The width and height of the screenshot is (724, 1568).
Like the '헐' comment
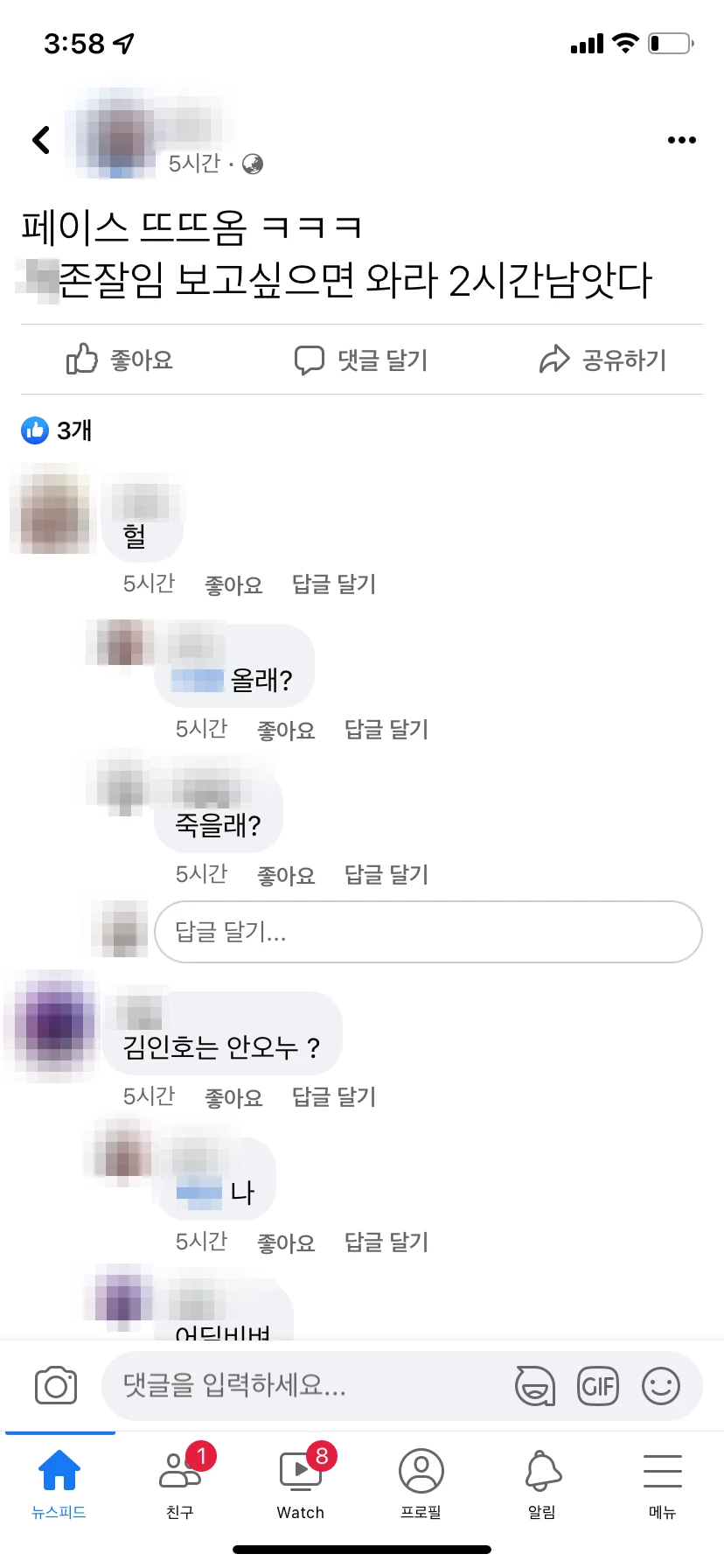pos(233,584)
